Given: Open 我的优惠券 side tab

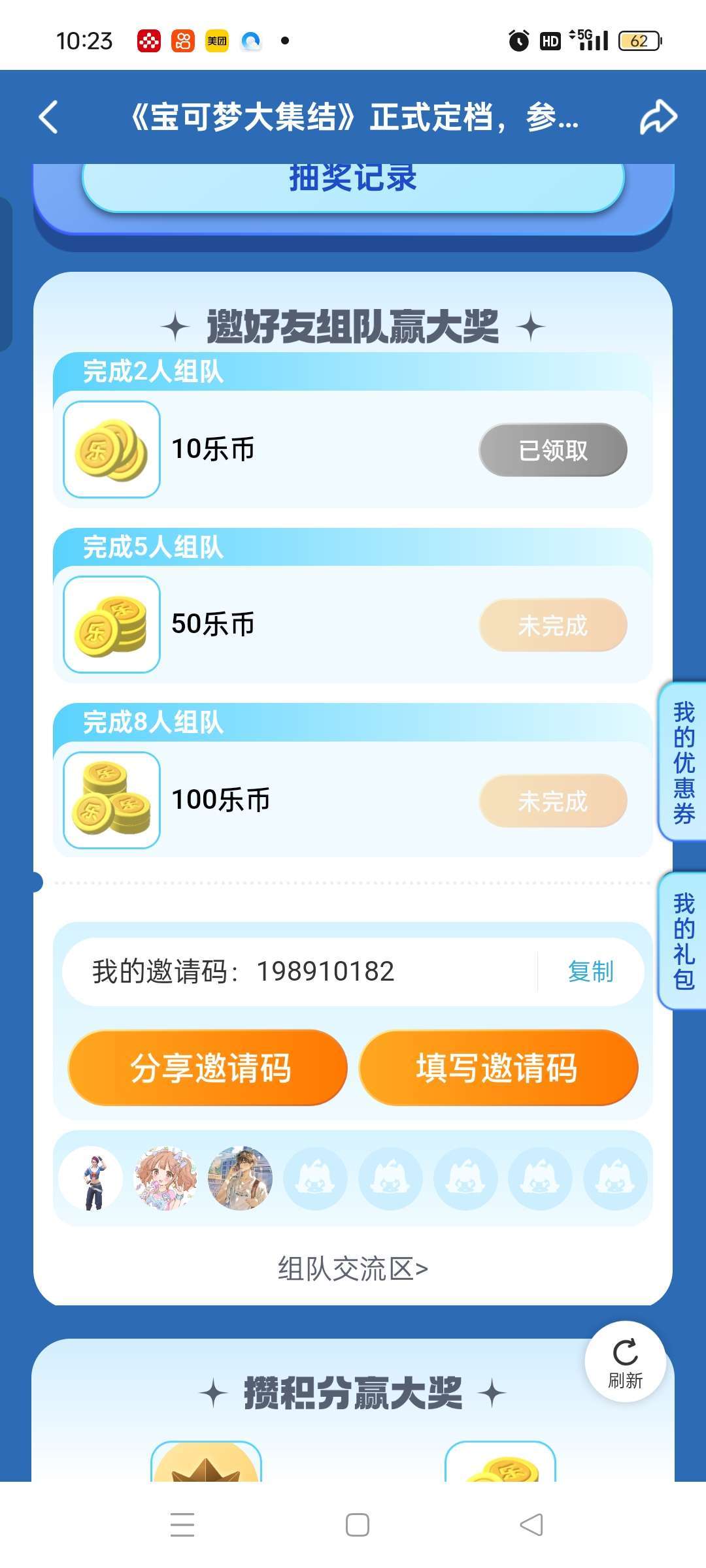Looking at the screenshot, I should [x=684, y=762].
